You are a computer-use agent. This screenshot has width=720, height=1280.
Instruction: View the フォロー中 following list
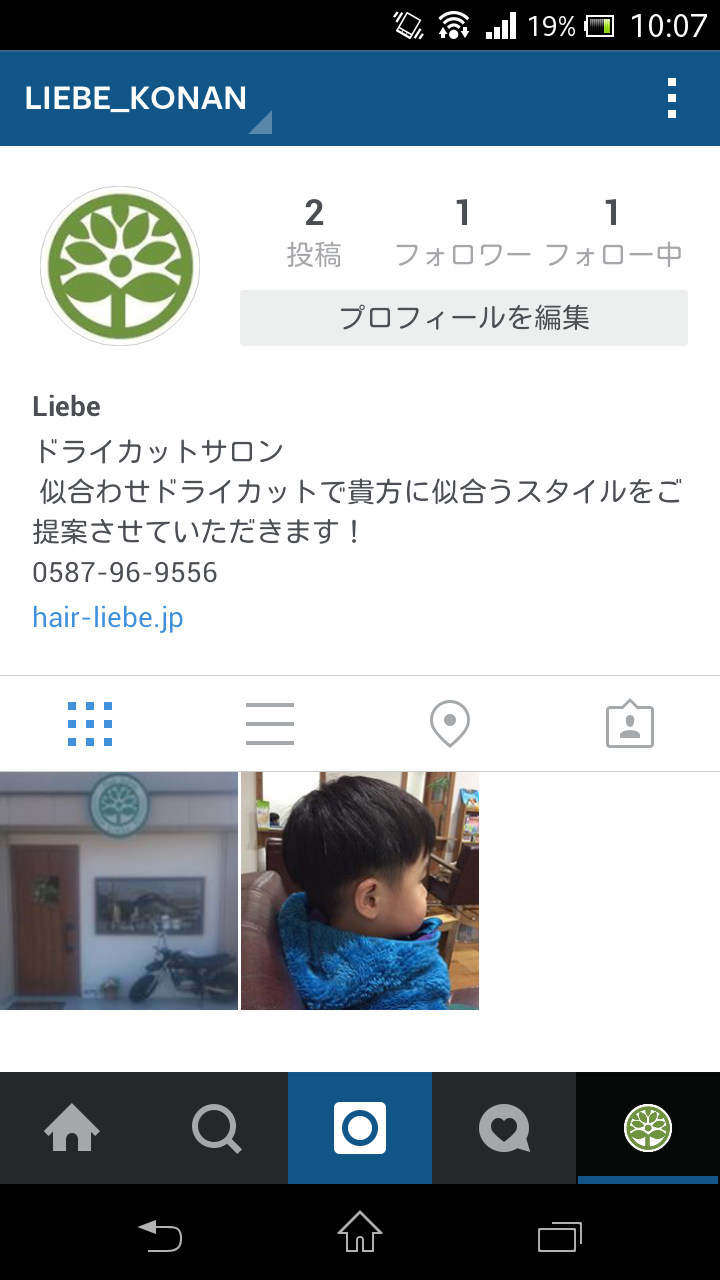coord(613,232)
